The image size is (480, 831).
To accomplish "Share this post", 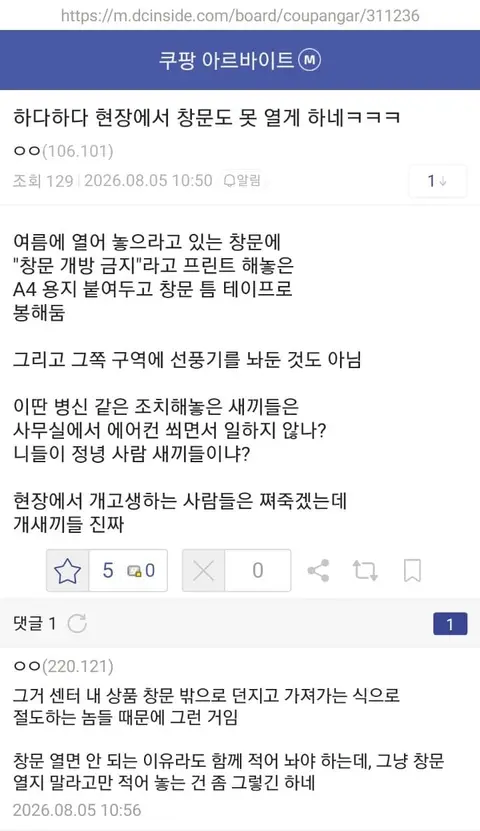I will tap(318, 571).
